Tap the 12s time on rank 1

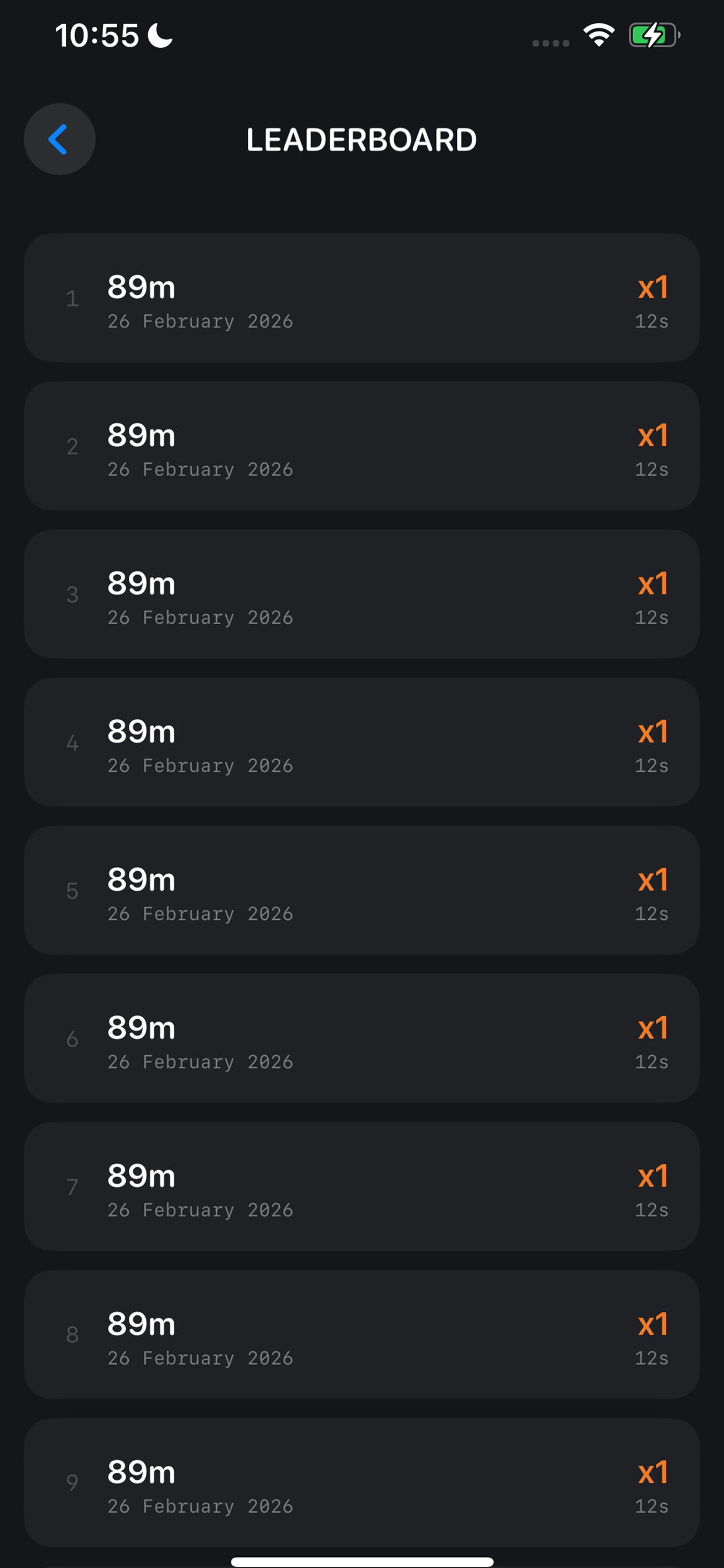pos(651,321)
